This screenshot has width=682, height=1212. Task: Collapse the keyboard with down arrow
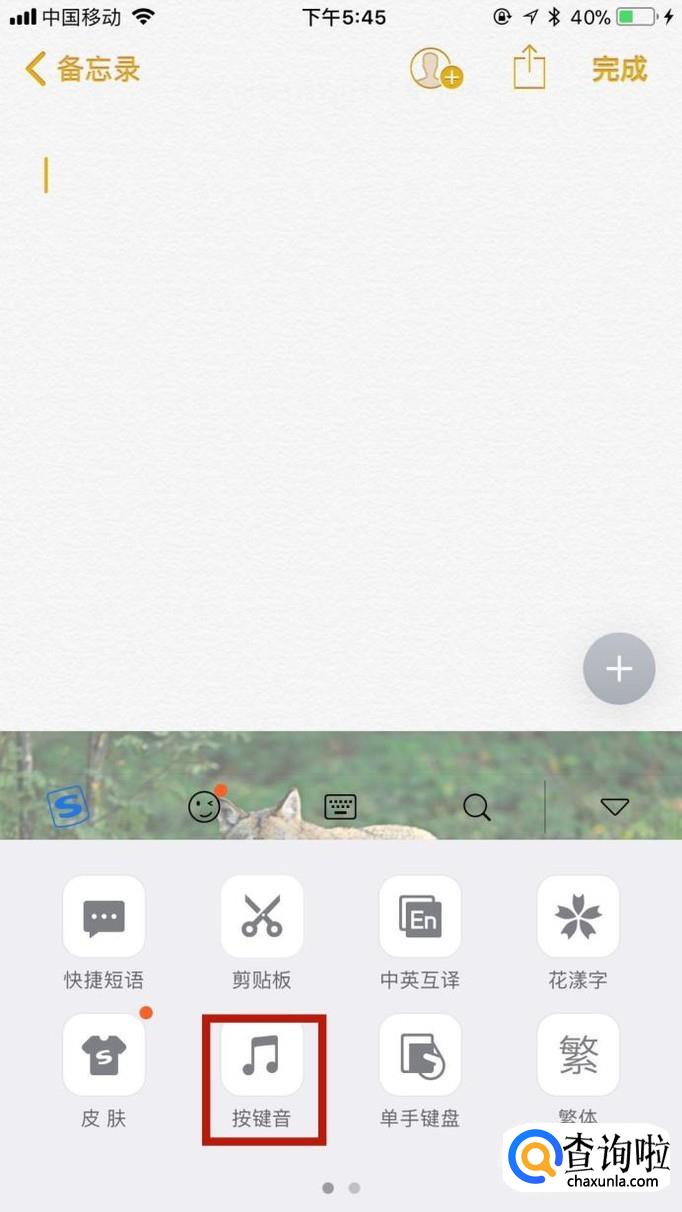point(614,807)
